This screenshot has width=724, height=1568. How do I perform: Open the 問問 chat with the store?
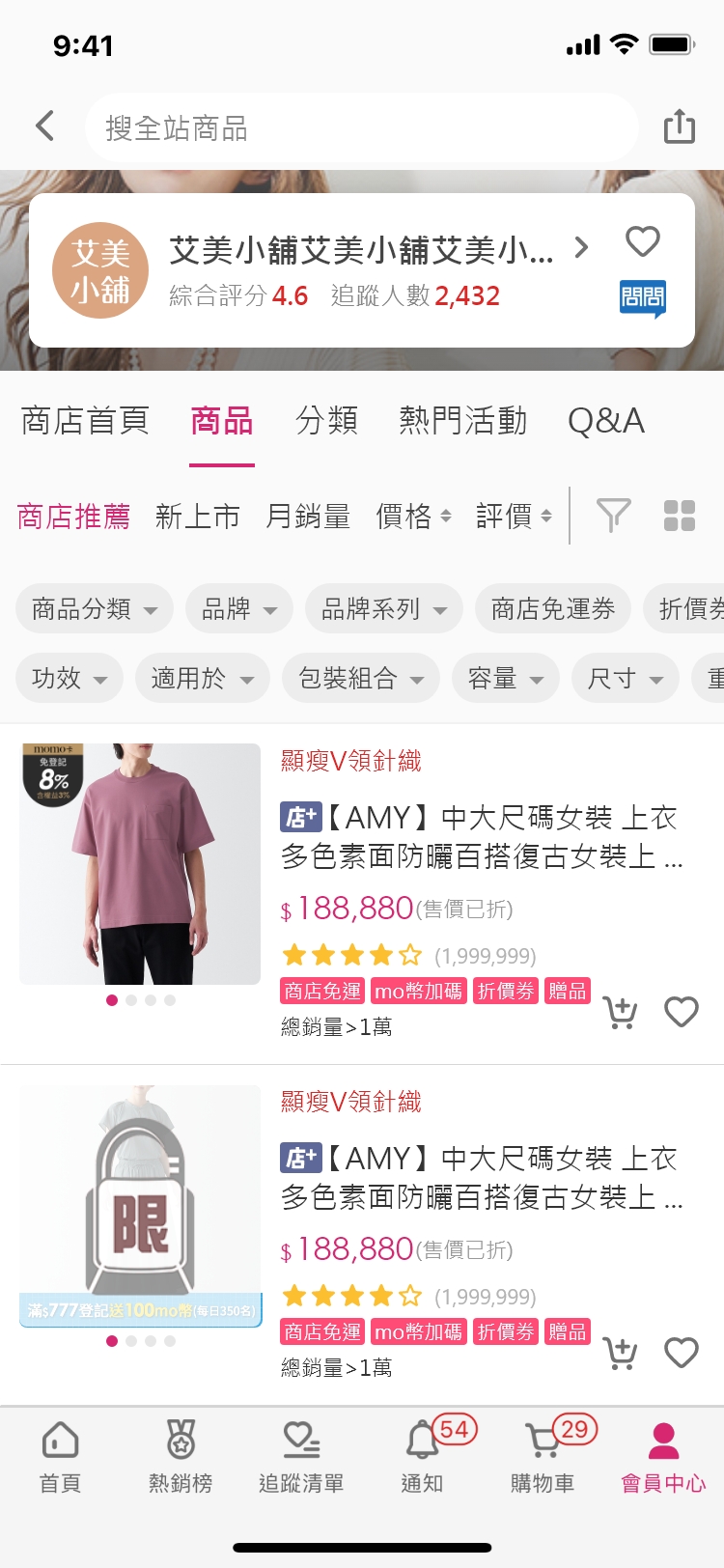(x=643, y=297)
